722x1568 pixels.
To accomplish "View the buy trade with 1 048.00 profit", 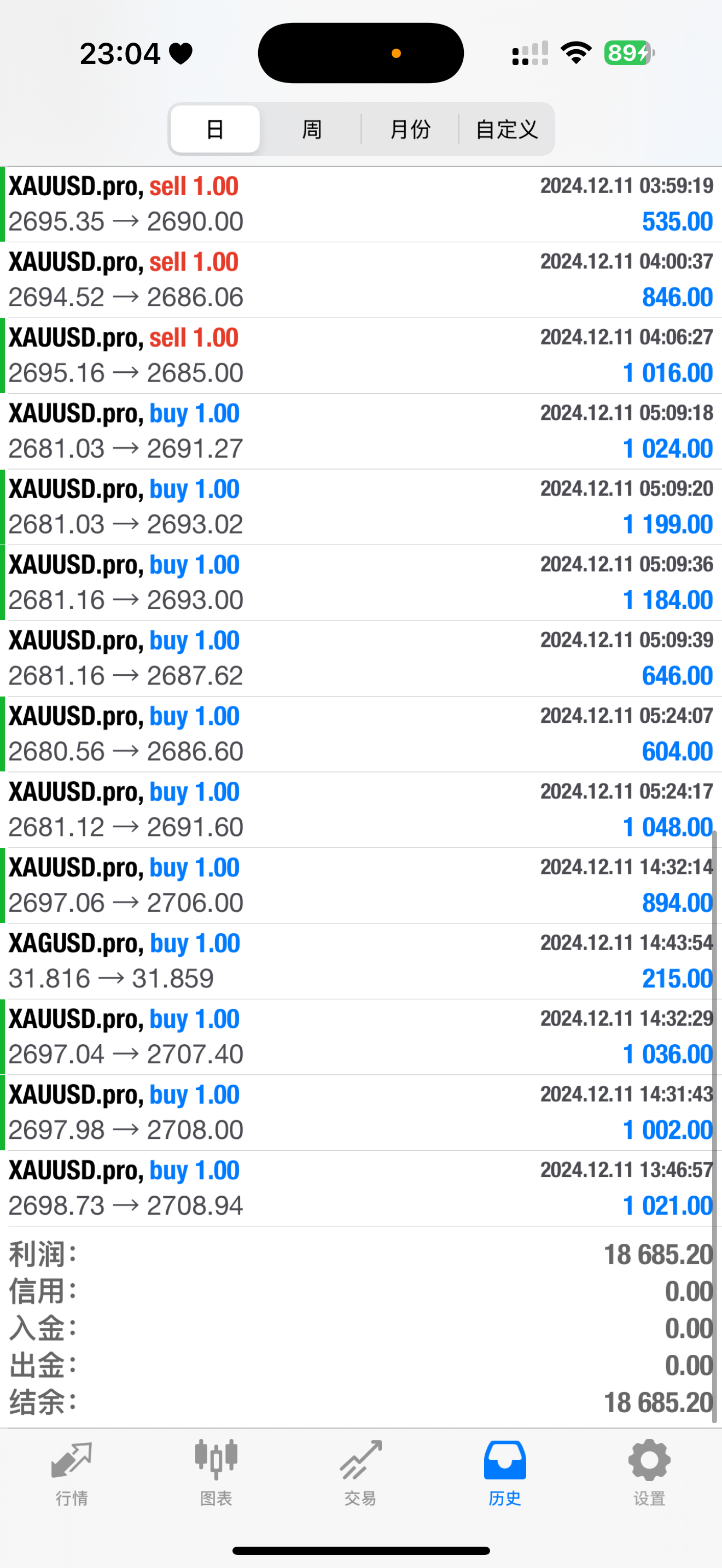I will (360, 810).
